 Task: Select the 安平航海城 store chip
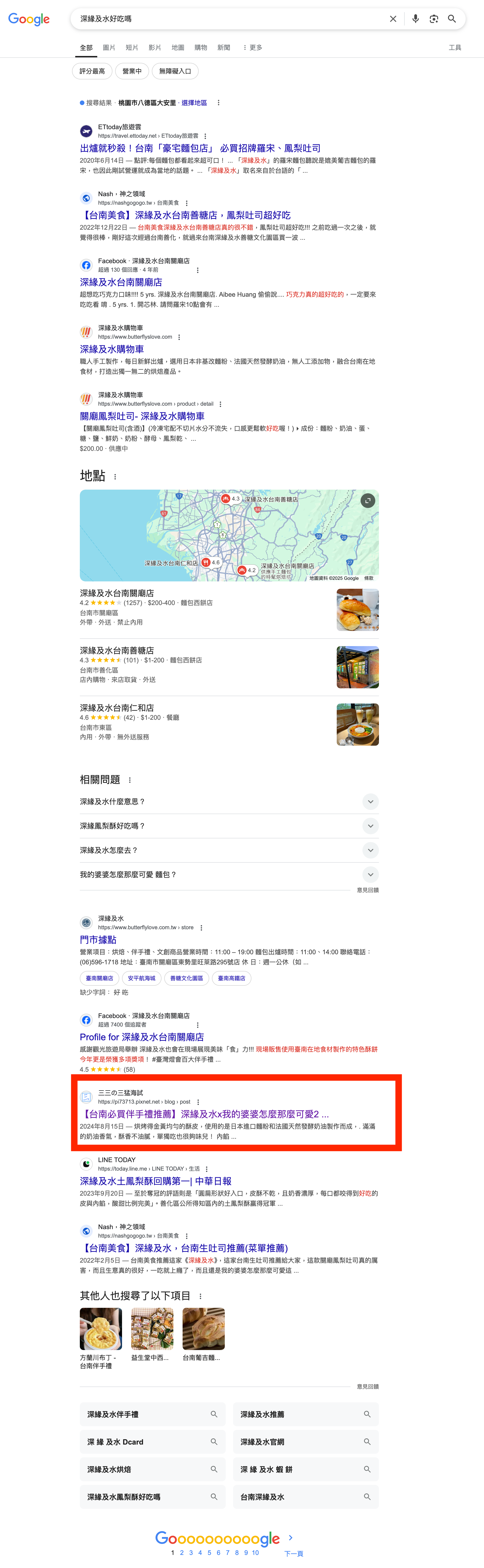pos(141,978)
